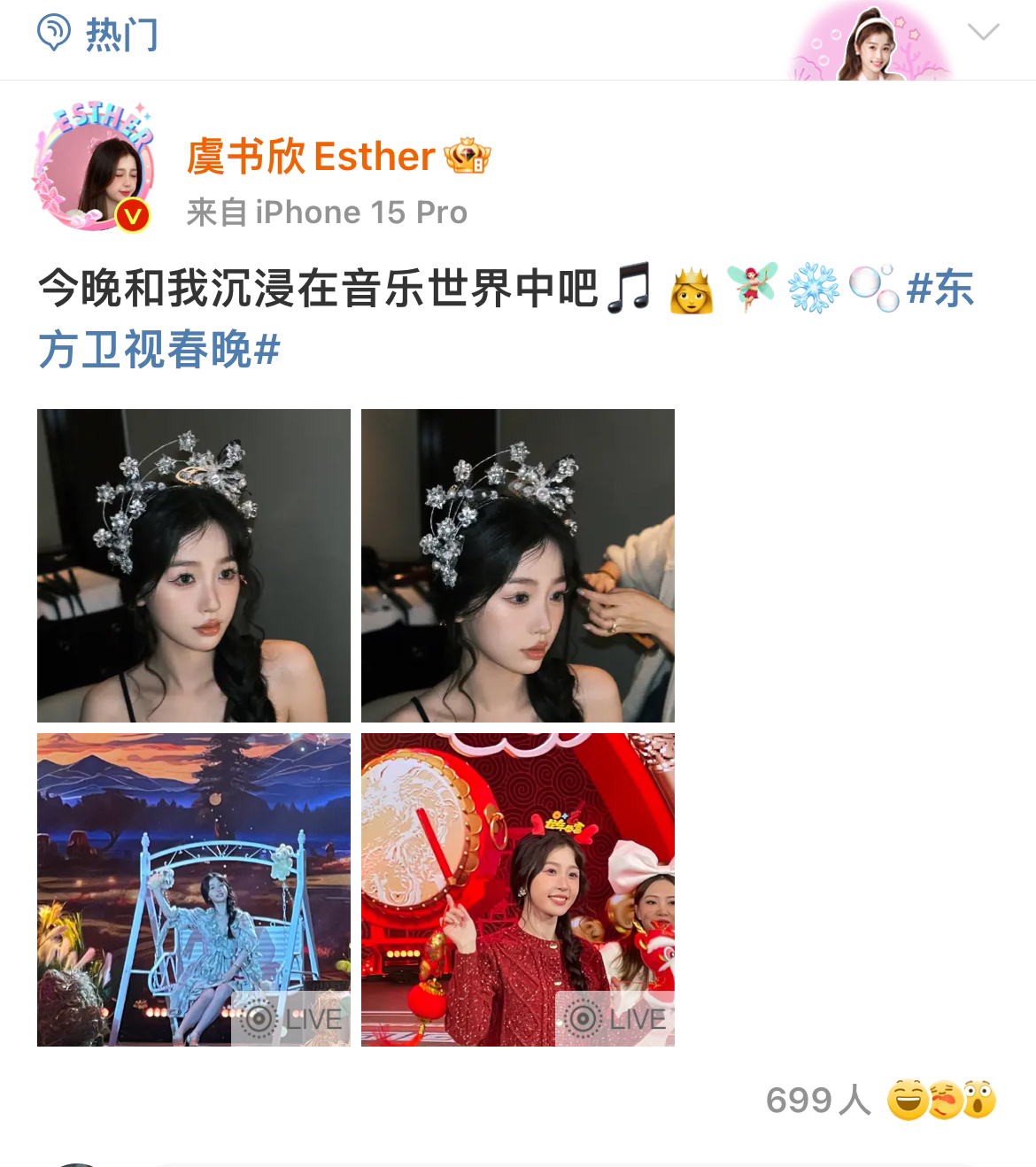Tap 虞书欣 Esther's pink-framed profile avatar
Image resolution: width=1036 pixels, height=1167 pixels.
(x=97, y=168)
